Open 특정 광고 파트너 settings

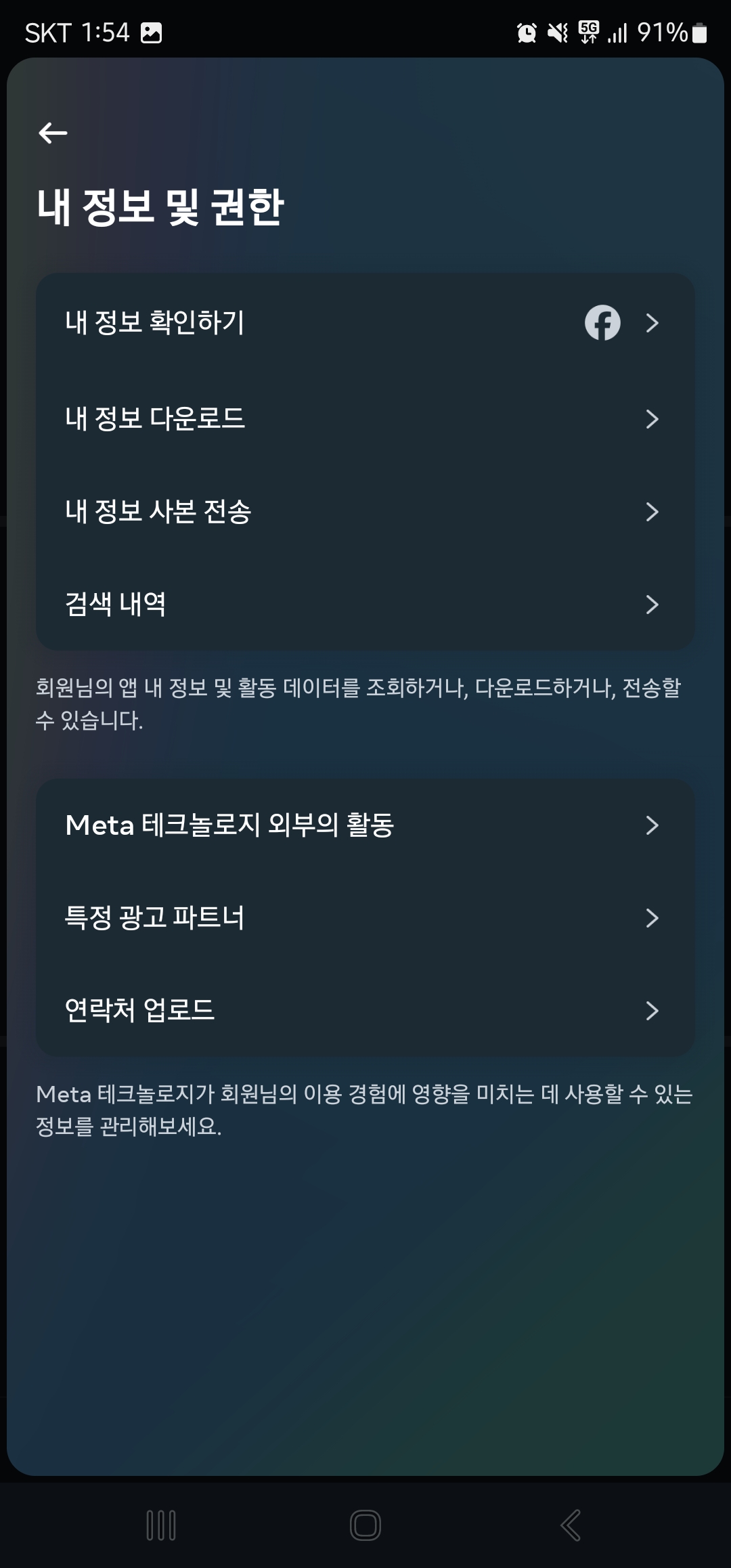coord(271,918)
